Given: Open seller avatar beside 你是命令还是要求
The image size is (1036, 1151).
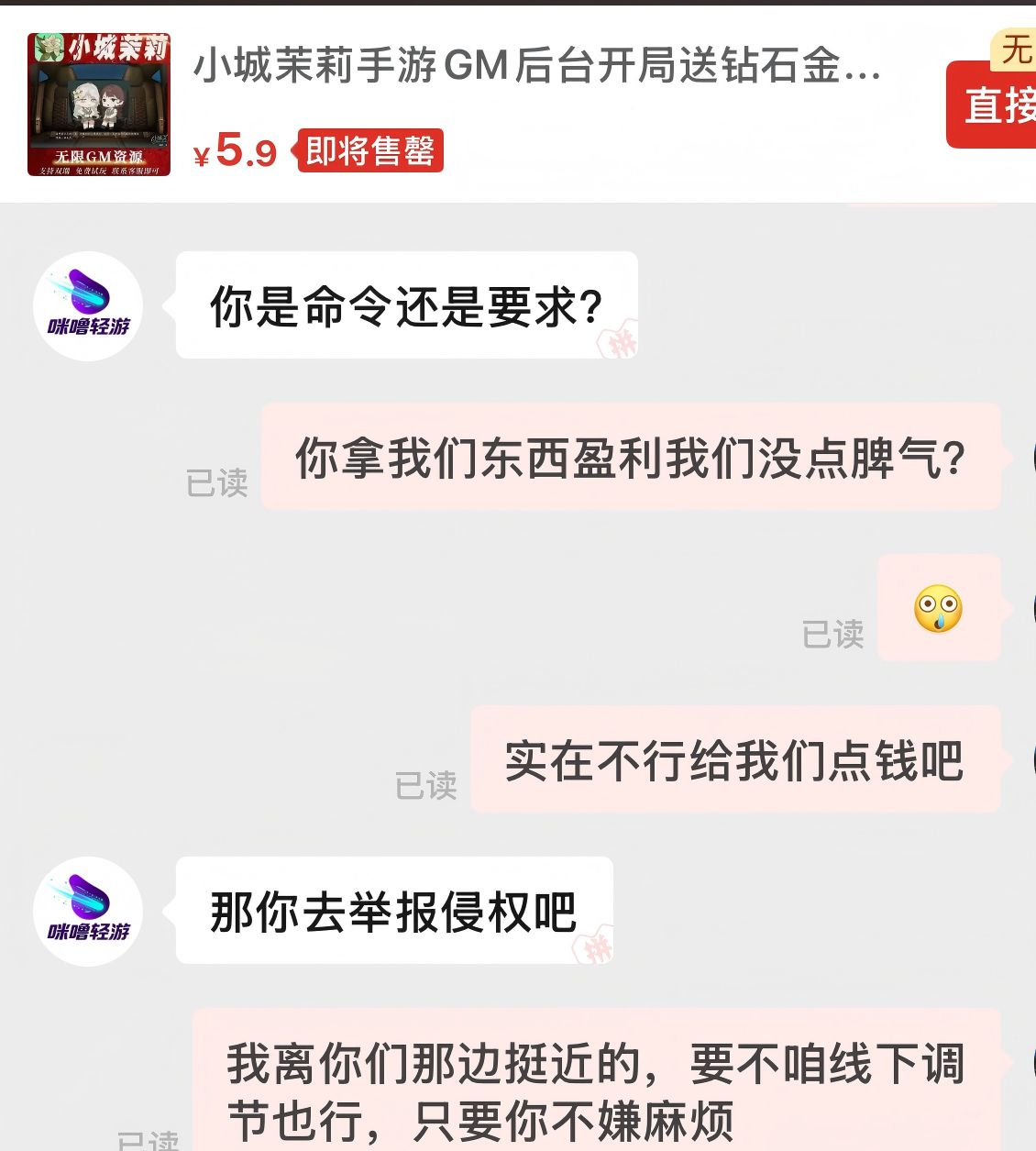Looking at the screenshot, I should [x=88, y=306].
